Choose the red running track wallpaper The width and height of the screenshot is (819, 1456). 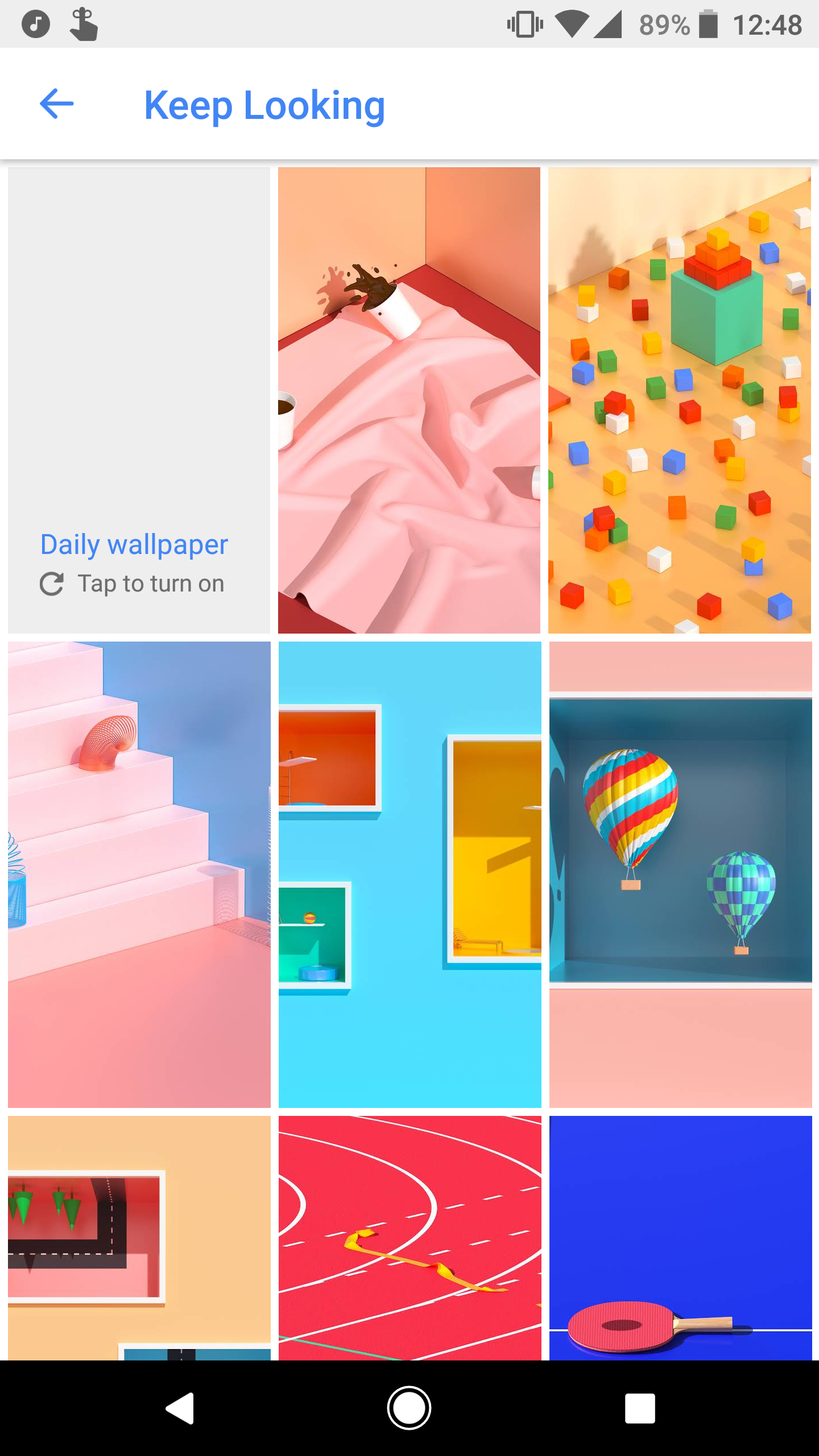[x=409, y=1238]
